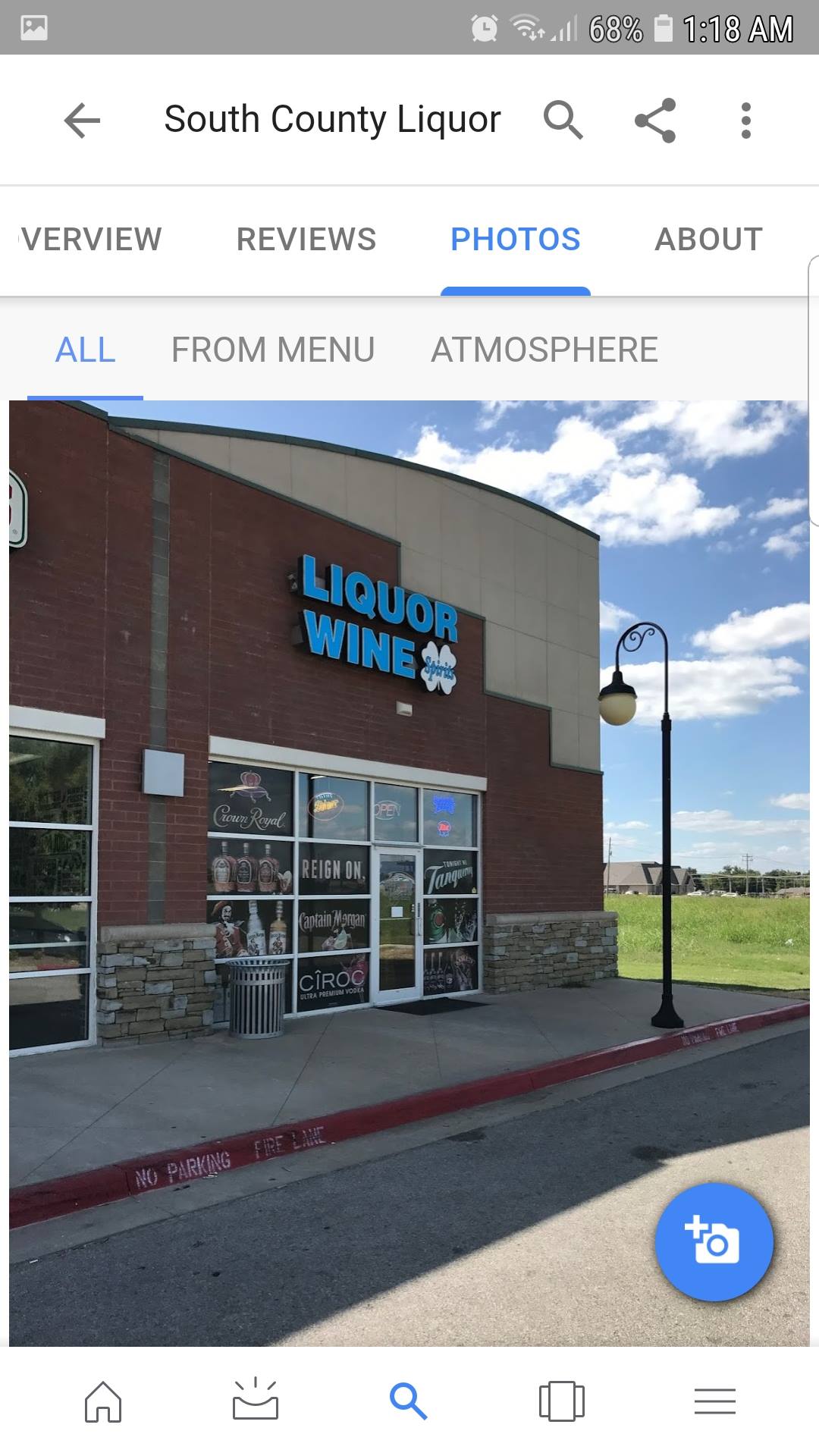This screenshot has height=1456, width=819.
Task: Go back using the arrow icon
Action: [x=82, y=121]
